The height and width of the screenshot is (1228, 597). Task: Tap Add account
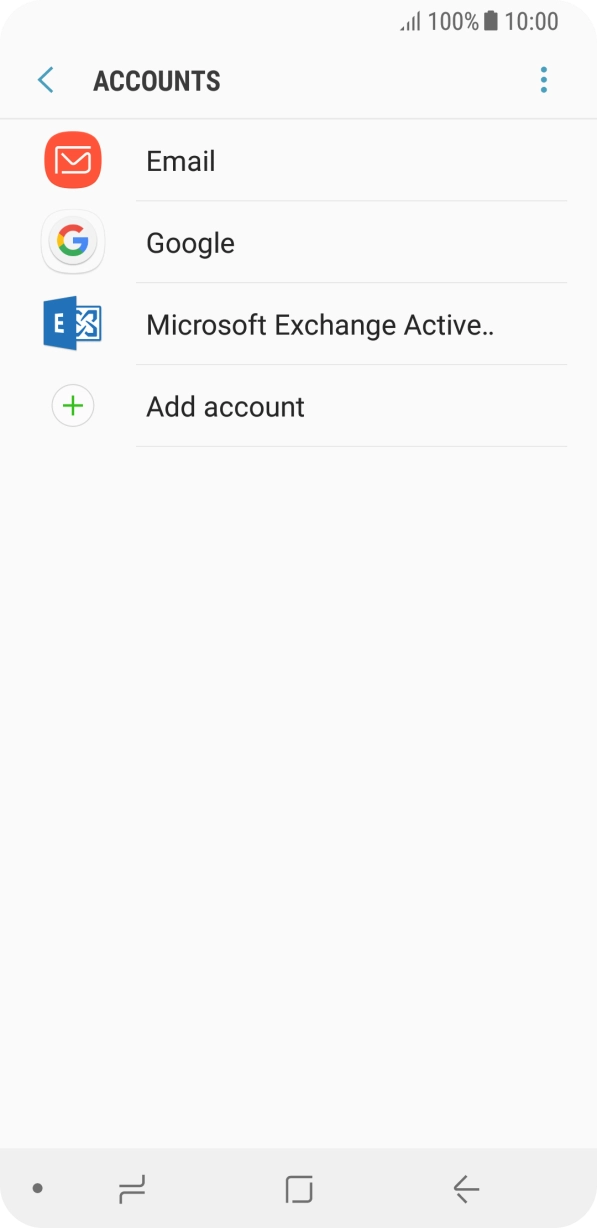298,407
